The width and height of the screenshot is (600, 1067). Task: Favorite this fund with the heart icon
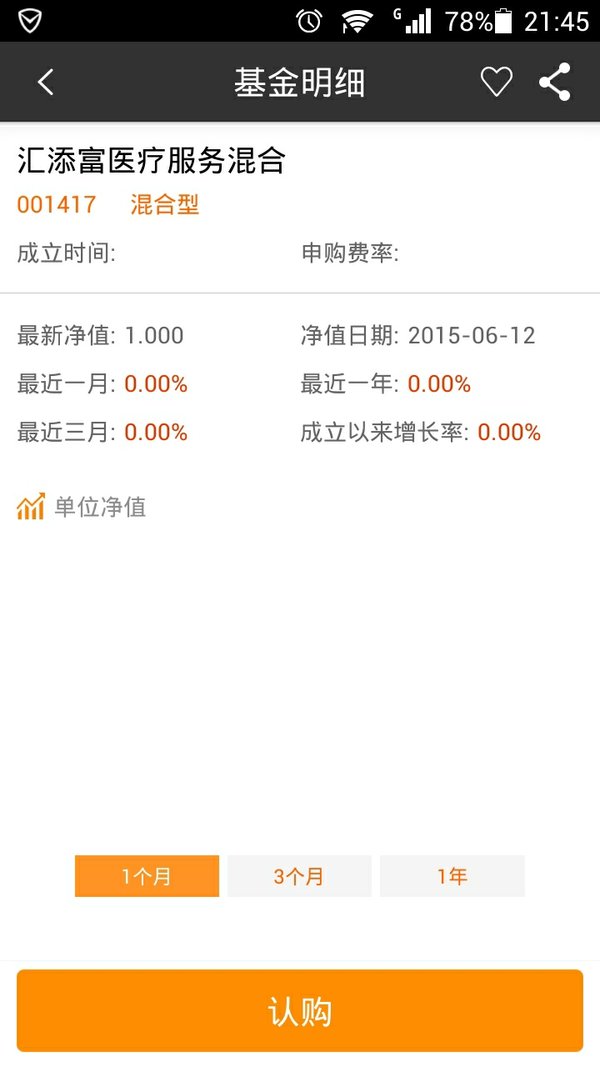[497, 82]
